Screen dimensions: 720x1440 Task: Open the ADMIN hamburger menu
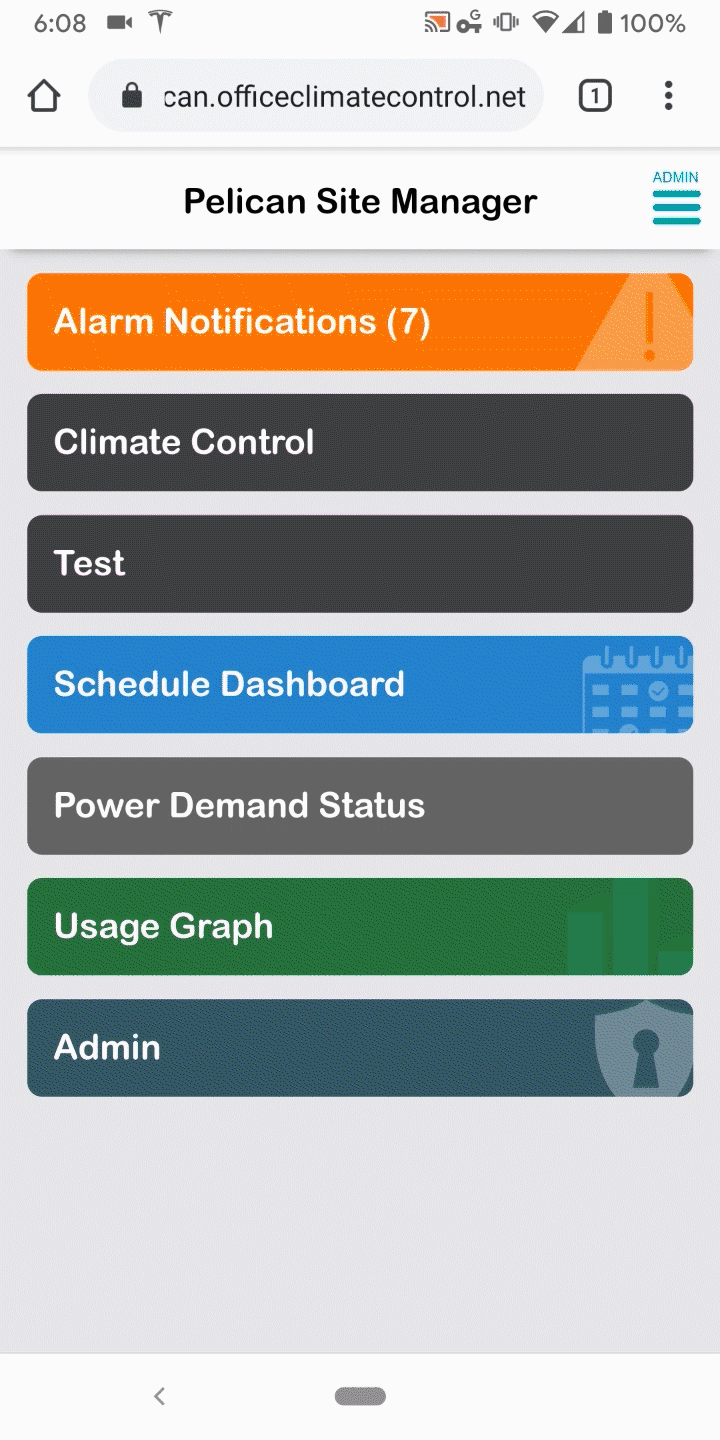tap(676, 199)
